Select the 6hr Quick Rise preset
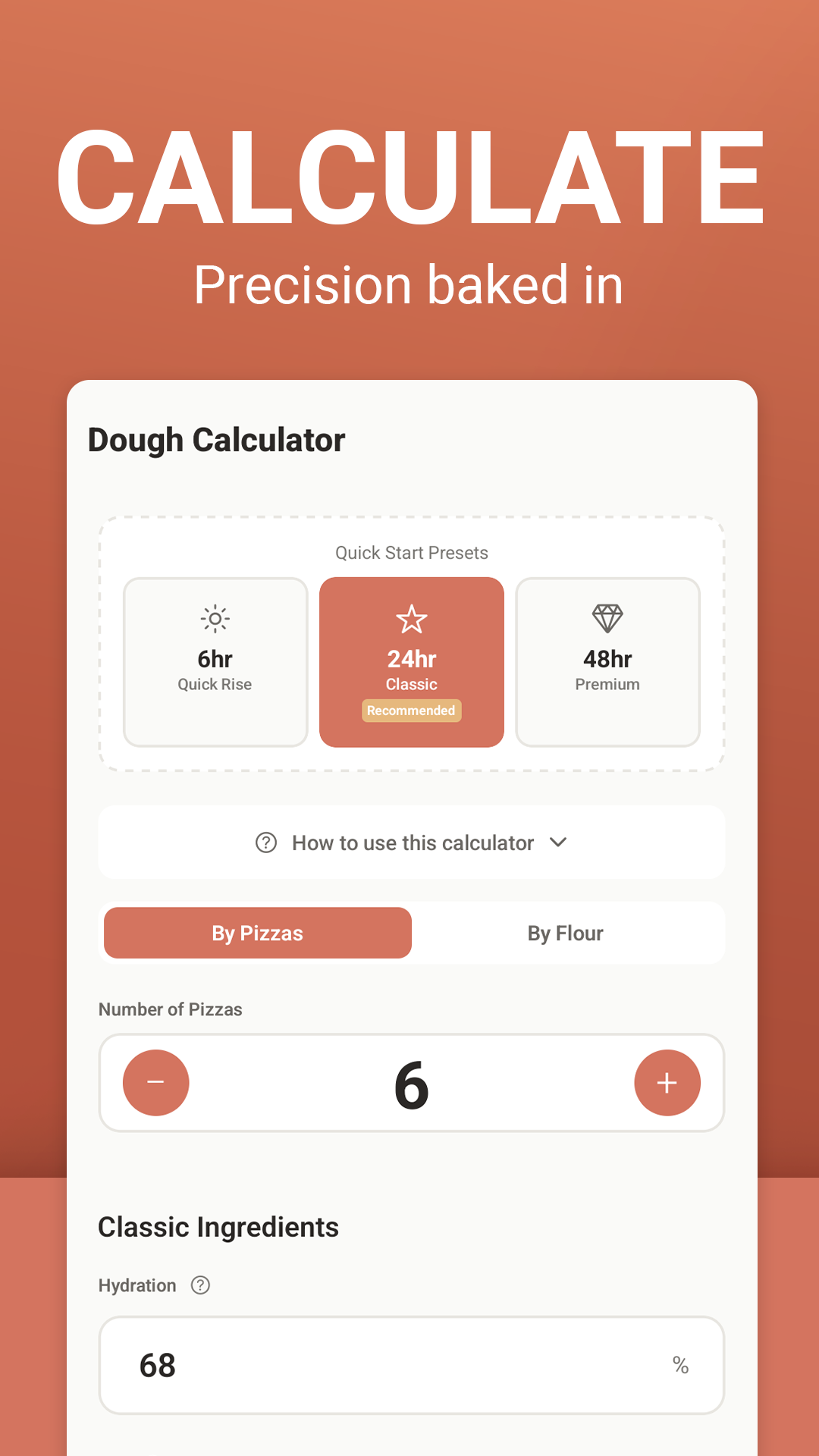The height and width of the screenshot is (1456, 819). 215,661
